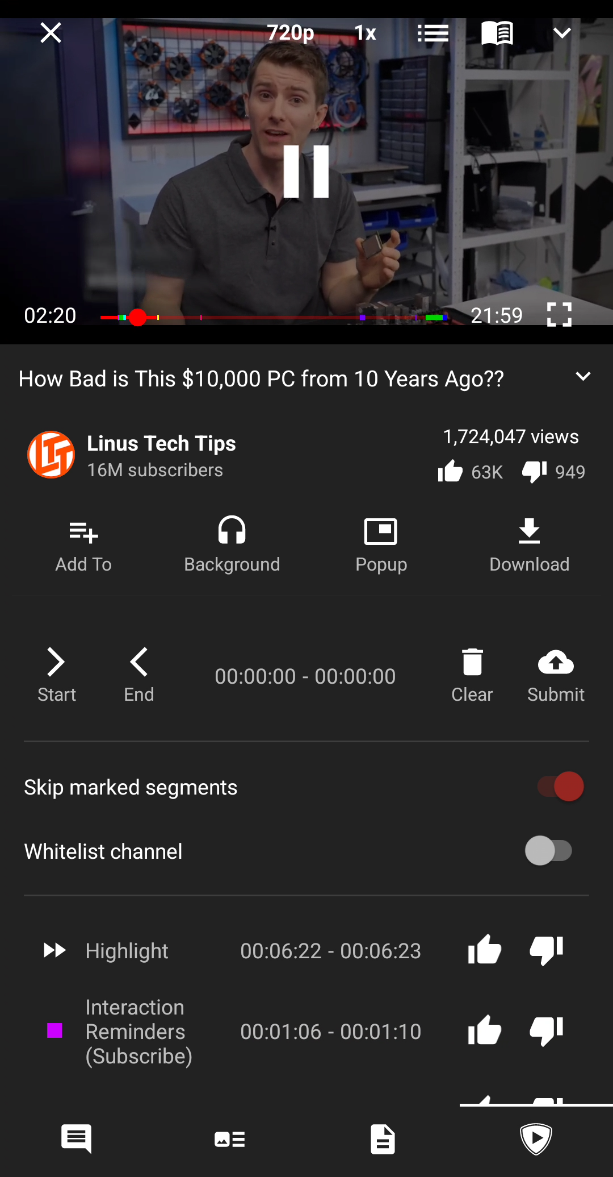Clear the marked segment
613x1177 pixels.
[472, 675]
